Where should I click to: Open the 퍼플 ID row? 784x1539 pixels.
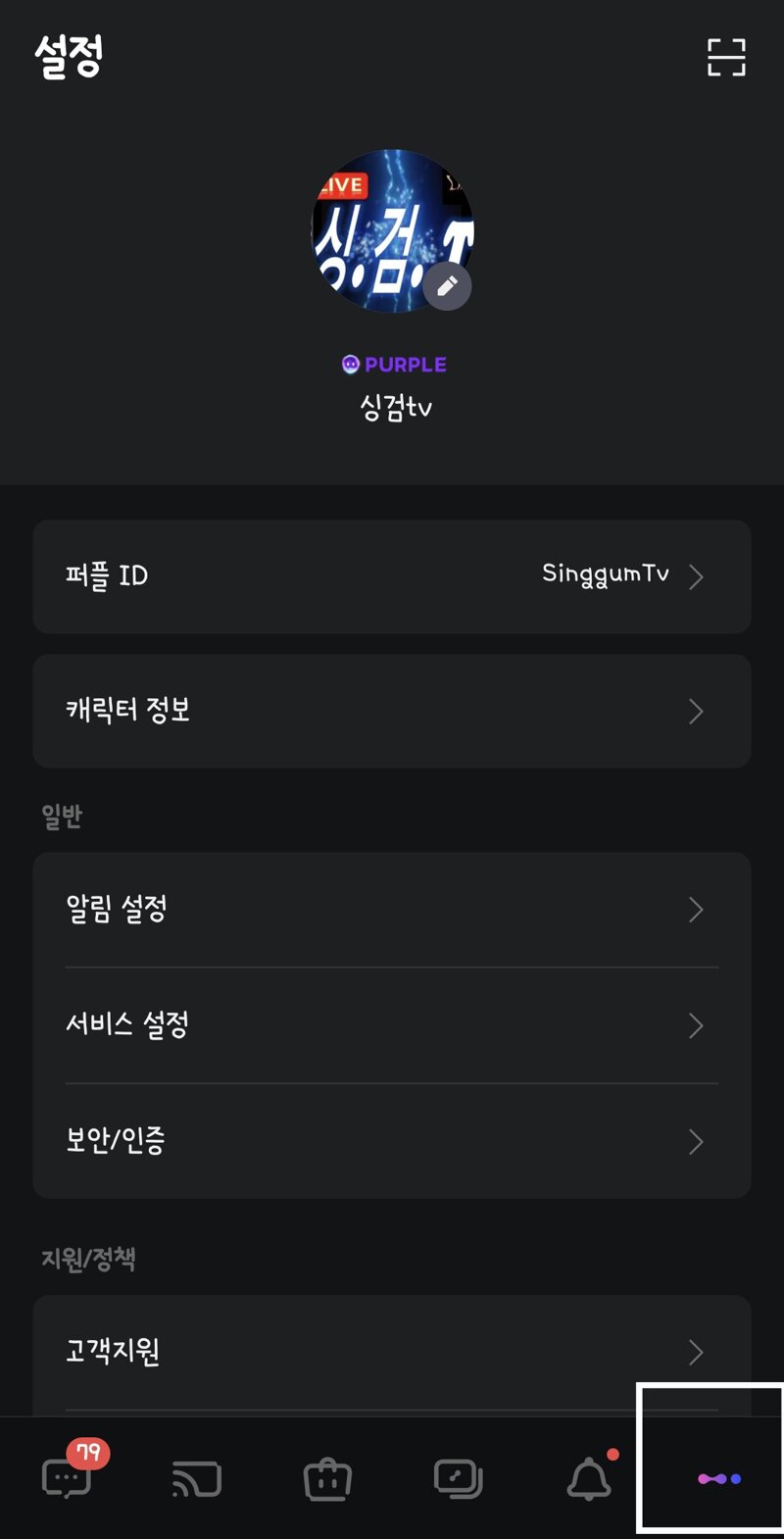(392, 576)
